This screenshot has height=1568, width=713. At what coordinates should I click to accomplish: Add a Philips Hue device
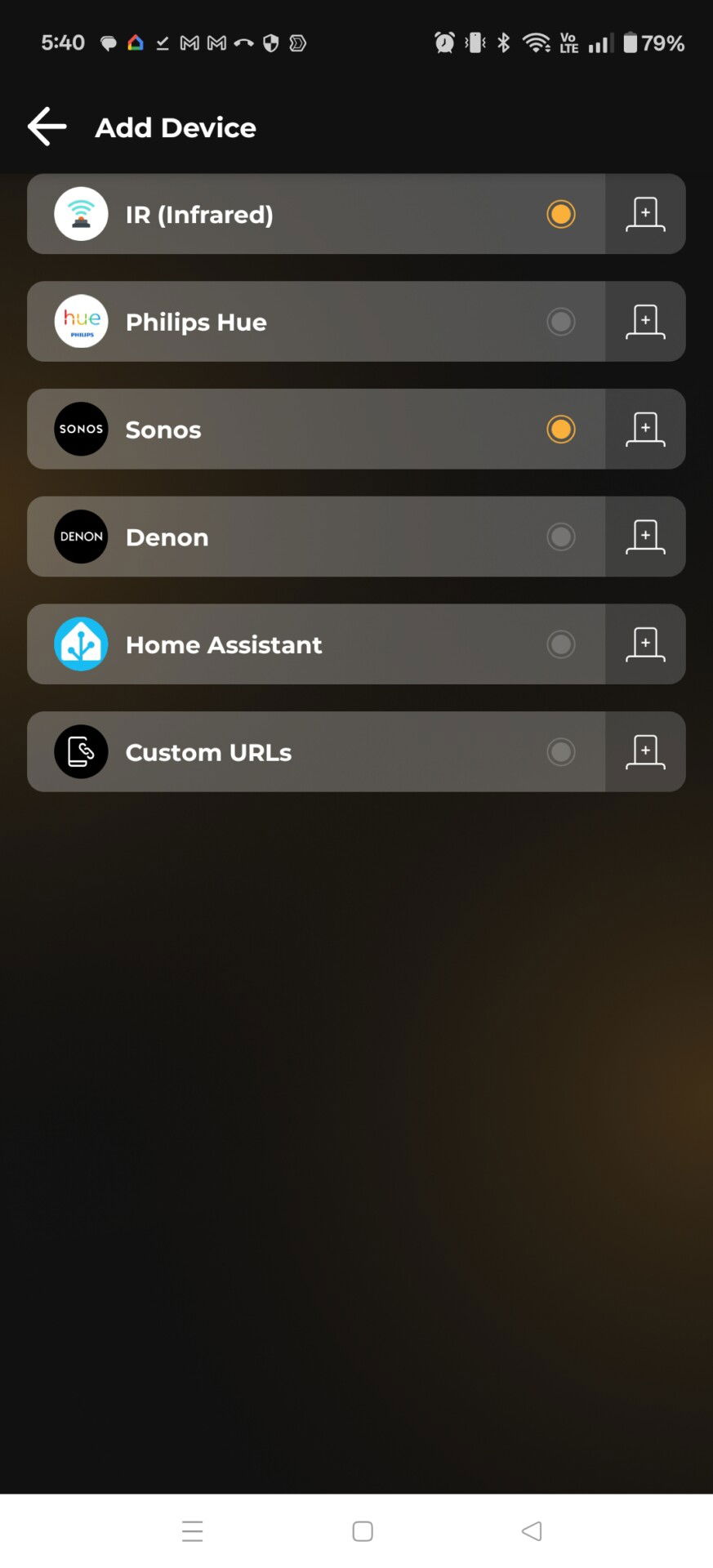point(645,322)
